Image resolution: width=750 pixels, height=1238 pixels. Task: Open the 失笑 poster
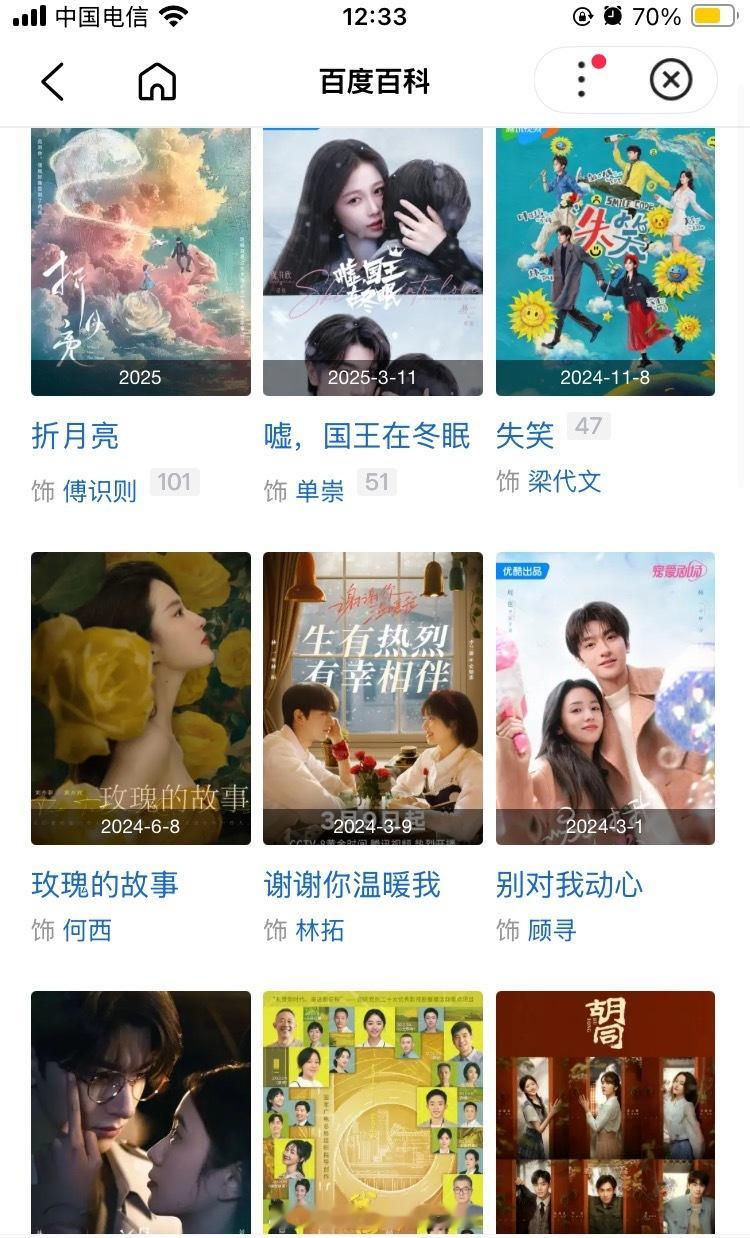click(605, 262)
